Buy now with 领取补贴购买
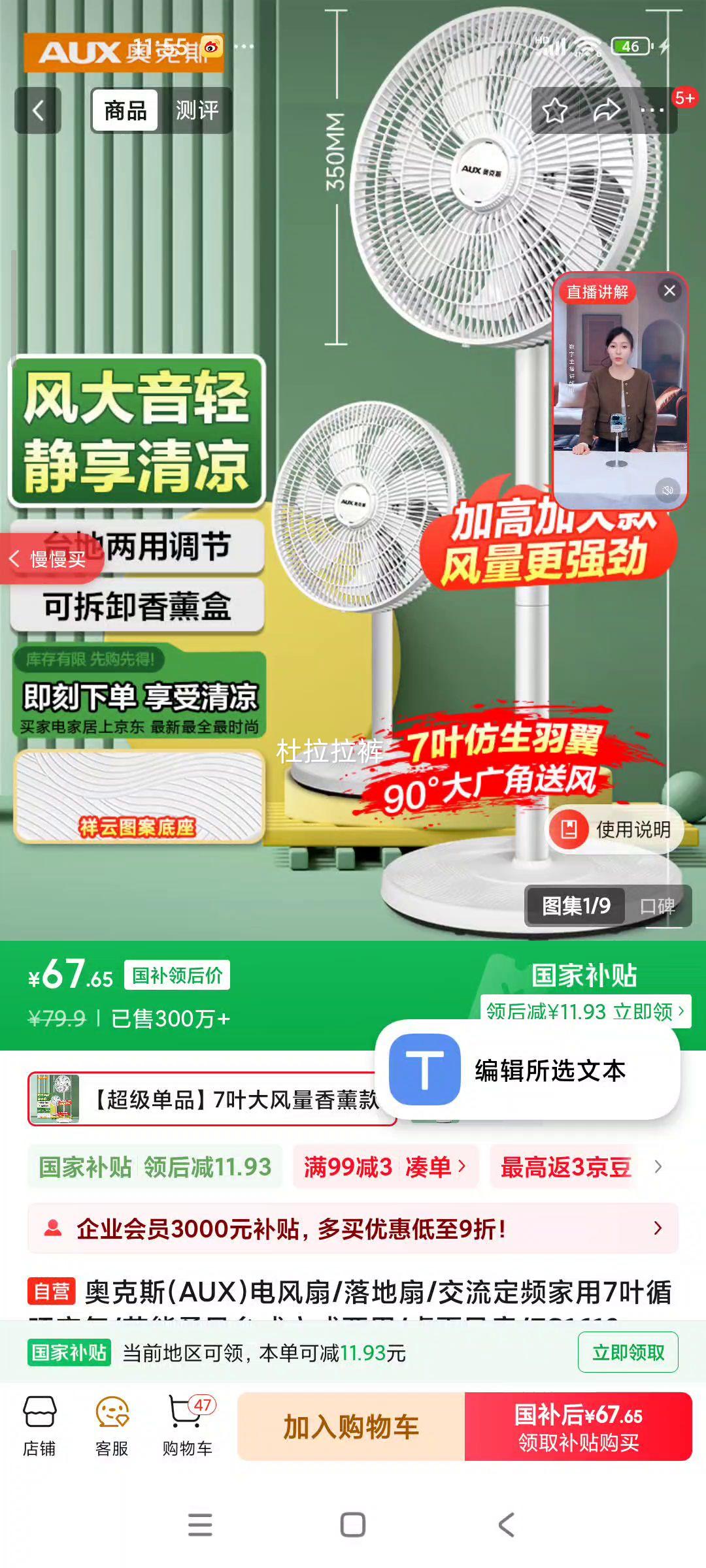The height and width of the screenshot is (1568, 706). tap(578, 1426)
